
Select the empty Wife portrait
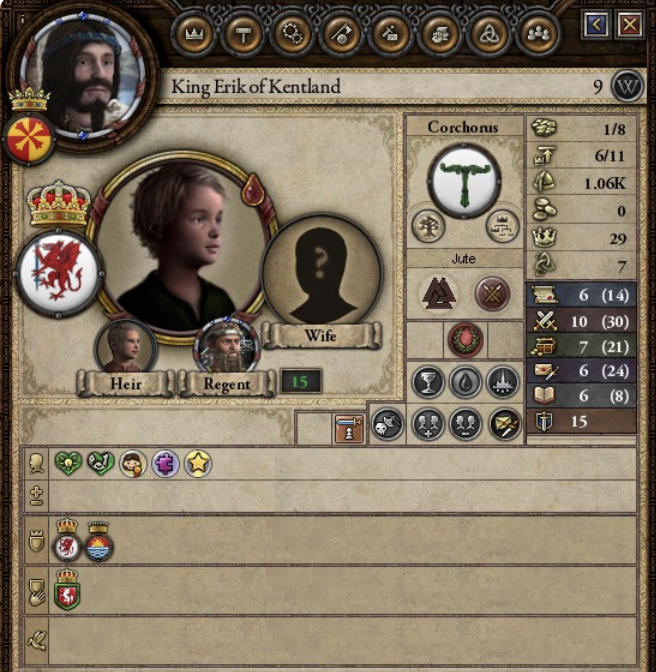tap(321, 270)
